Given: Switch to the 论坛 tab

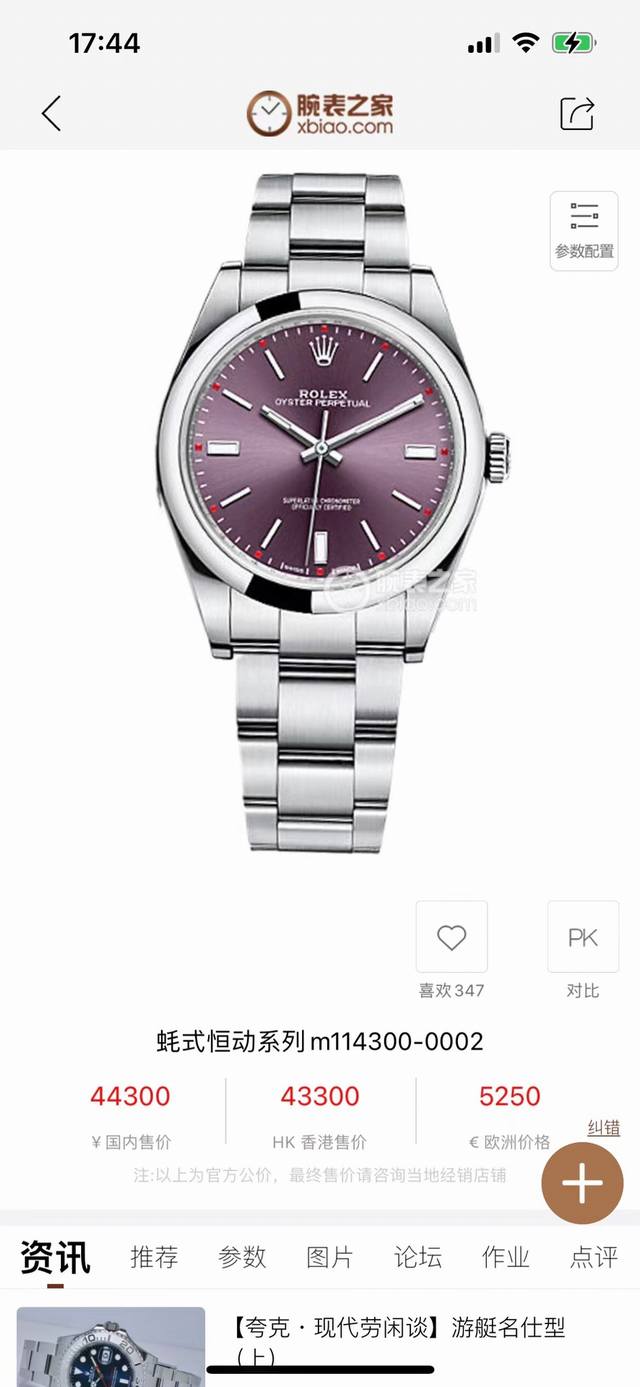Looking at the screenshot, I should click(x=418, y=1257).
